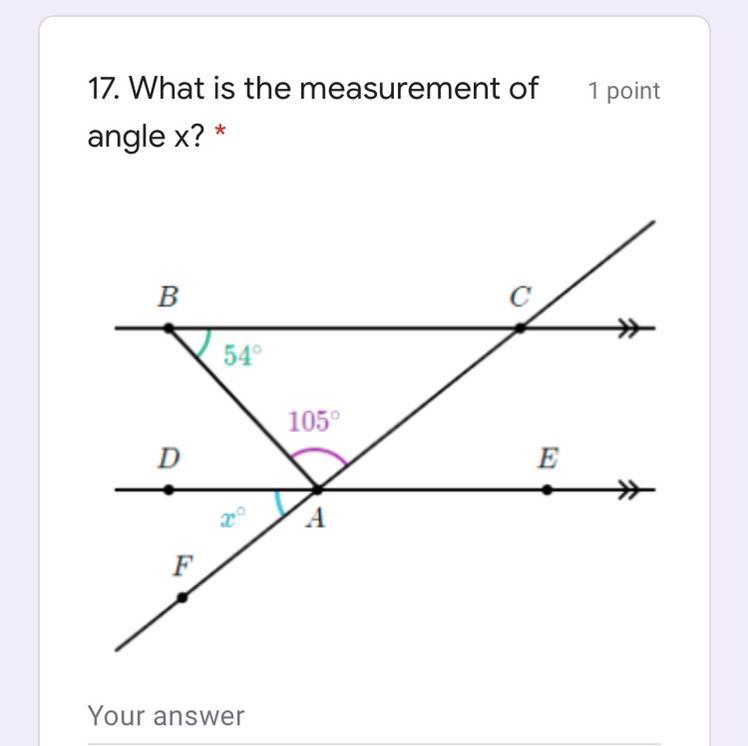Tap the "Your answer" text field

click(300, 717)
